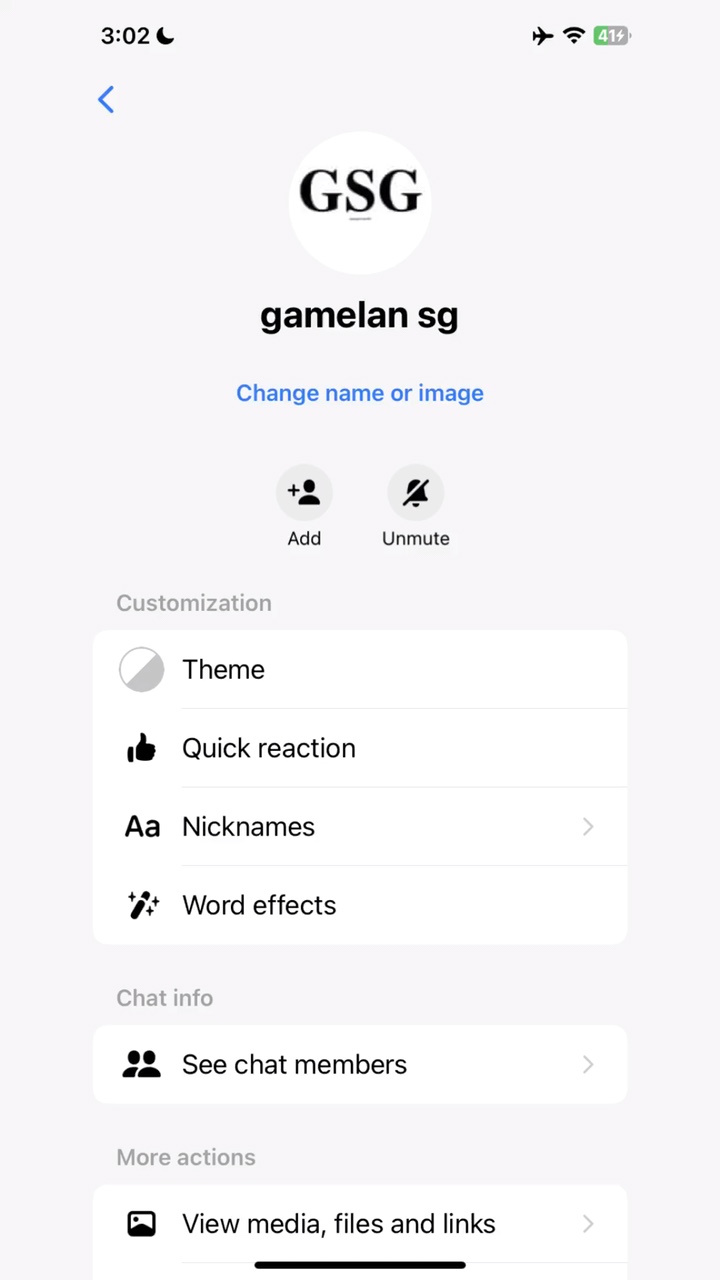Tap the GSG group photo
This screenshot has height=1280, width=720.
tap(360, 202)
